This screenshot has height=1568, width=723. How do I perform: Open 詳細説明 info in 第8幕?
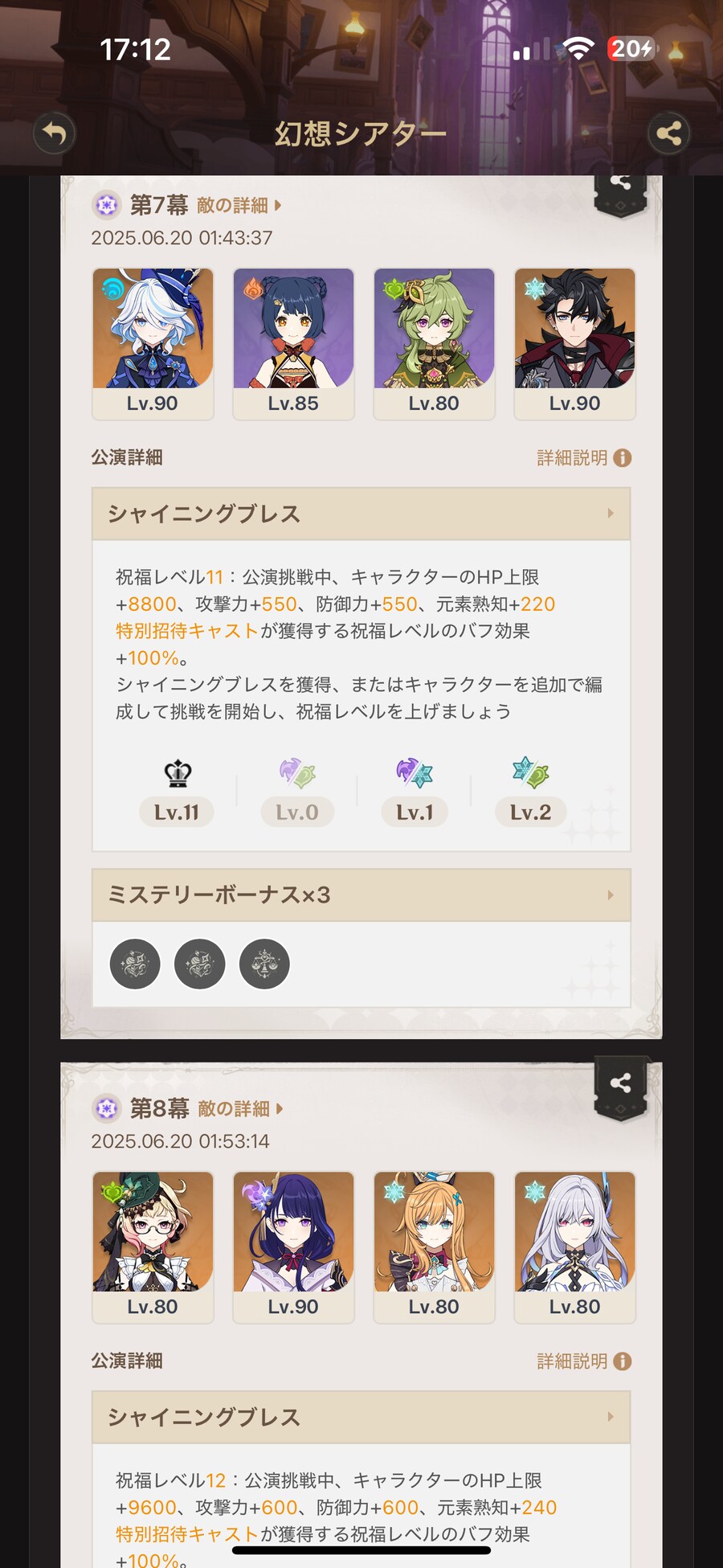[x=583, y=1361]
